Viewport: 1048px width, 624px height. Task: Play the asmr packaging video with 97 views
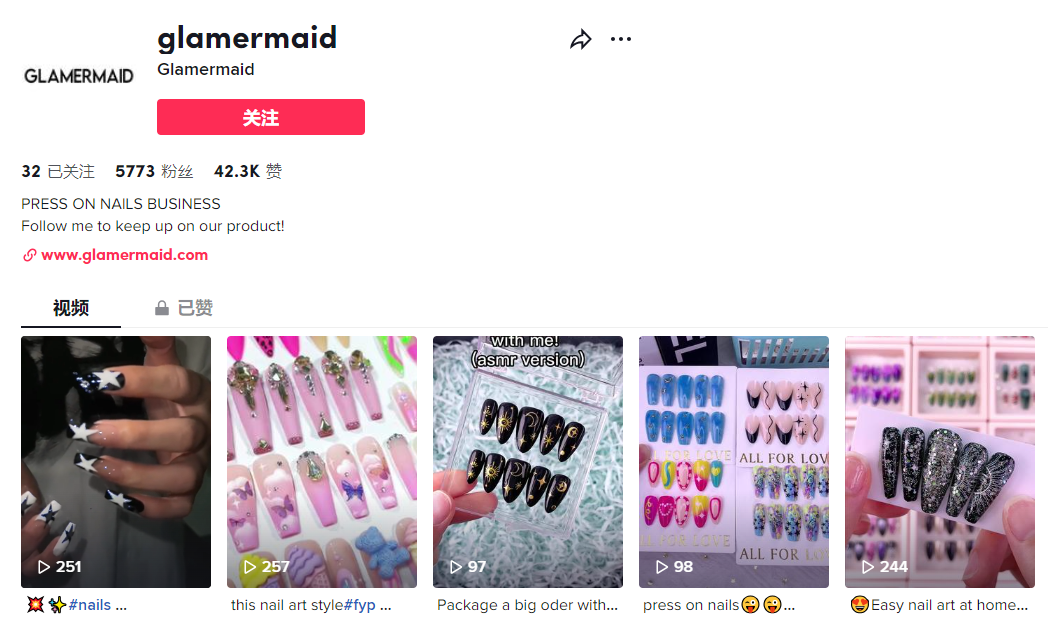[528, 461]
